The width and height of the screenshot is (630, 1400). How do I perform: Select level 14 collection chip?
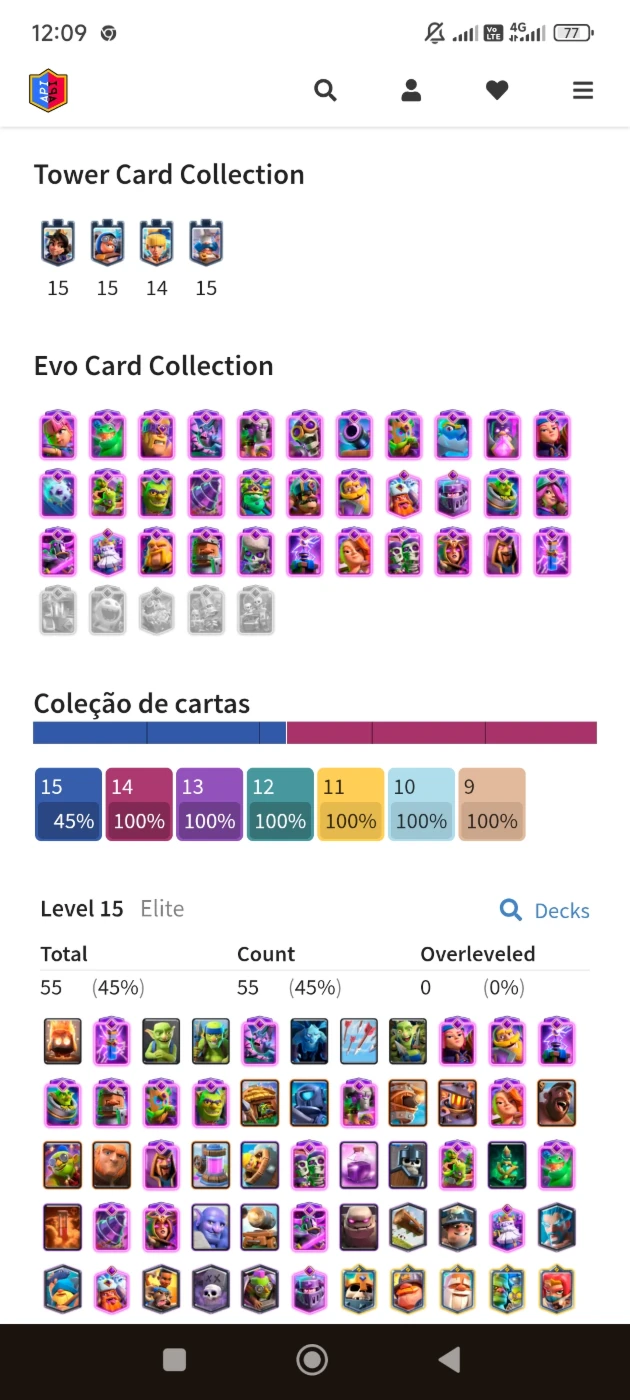tap(139, 804)
